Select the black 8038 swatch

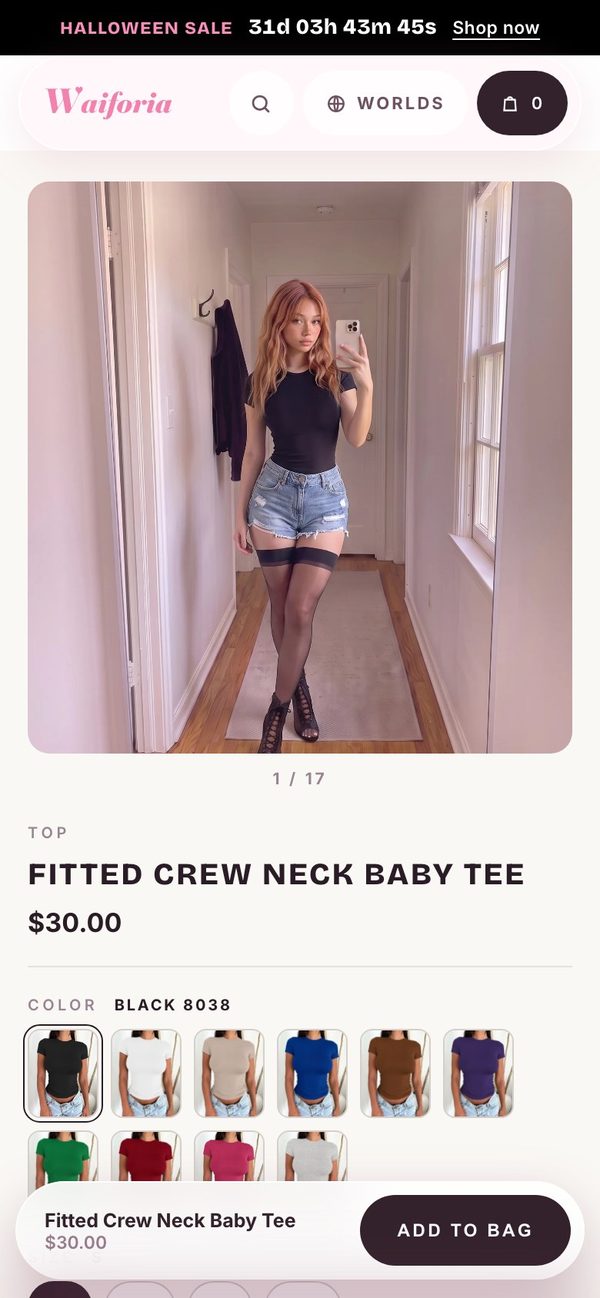[x=63, y=1073]
